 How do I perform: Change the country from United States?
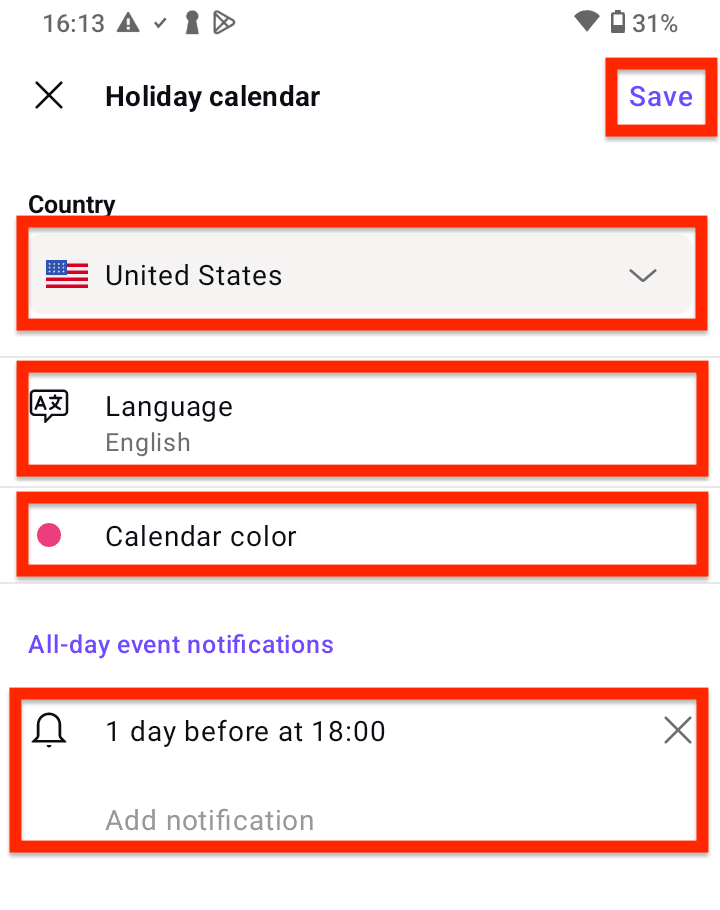pyautogui.click(x=360, y=274)
